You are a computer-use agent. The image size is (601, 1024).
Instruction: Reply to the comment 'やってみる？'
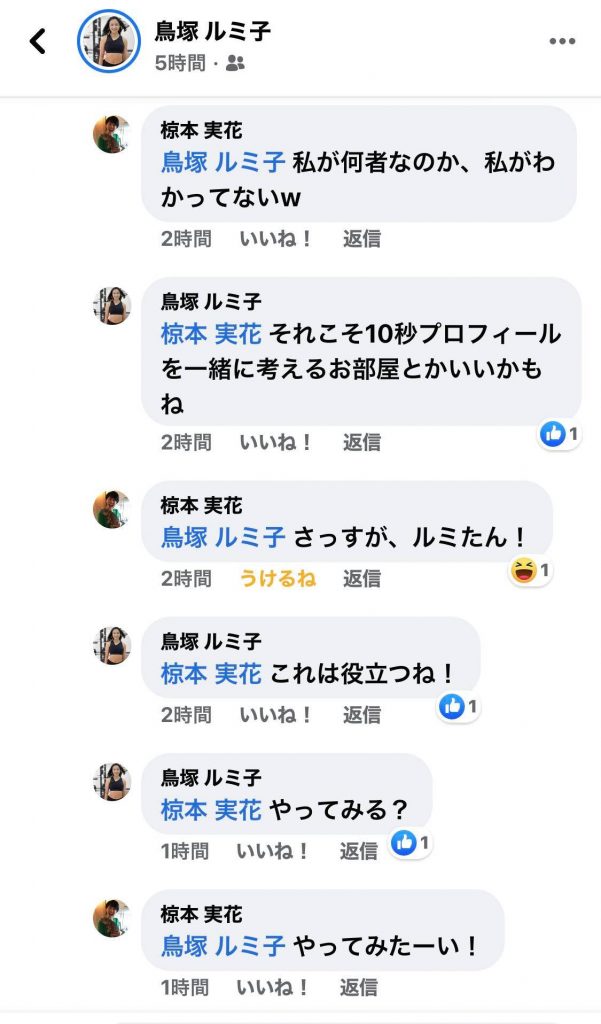358,850
